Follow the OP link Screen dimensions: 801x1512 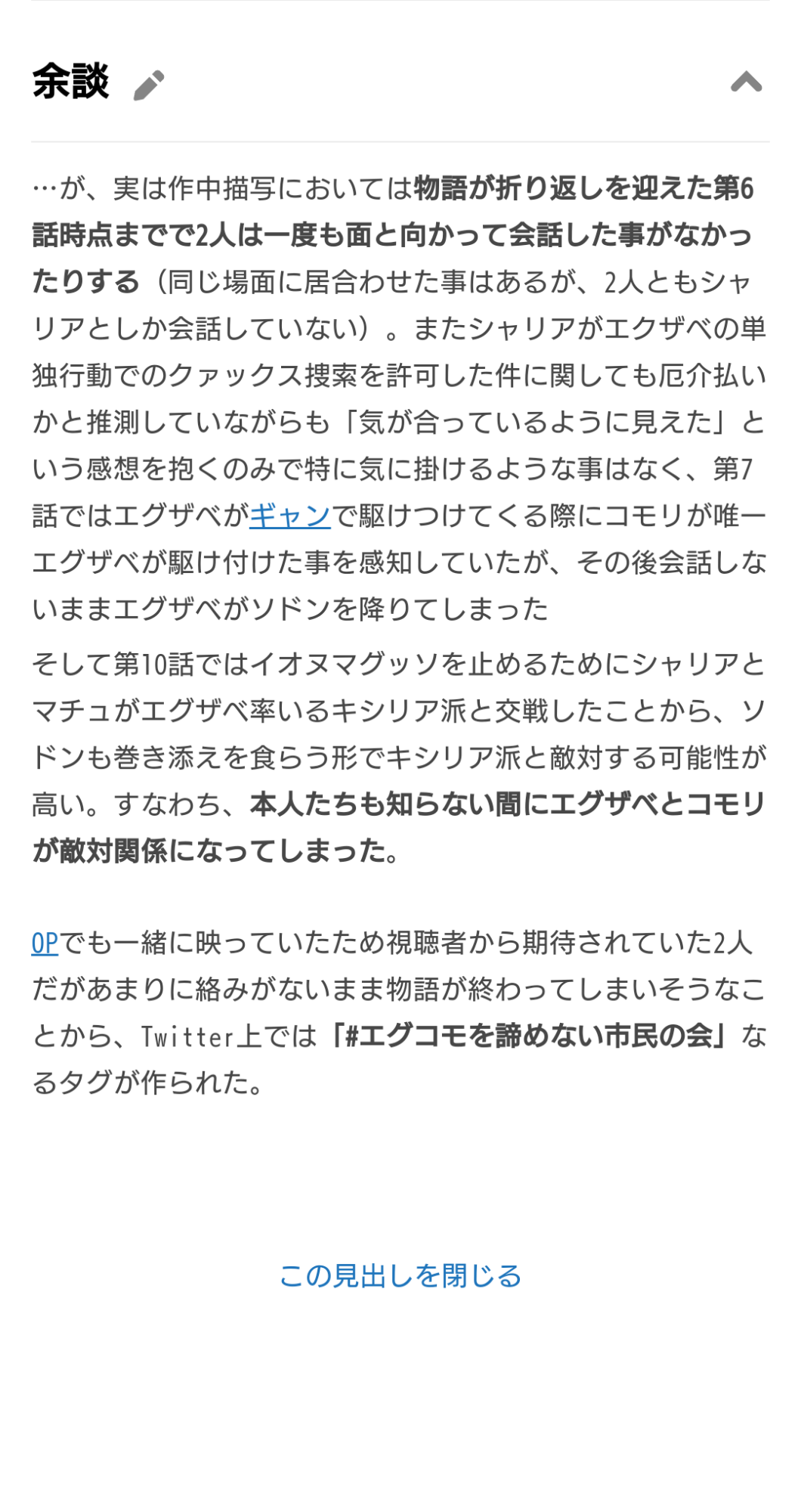45,943
